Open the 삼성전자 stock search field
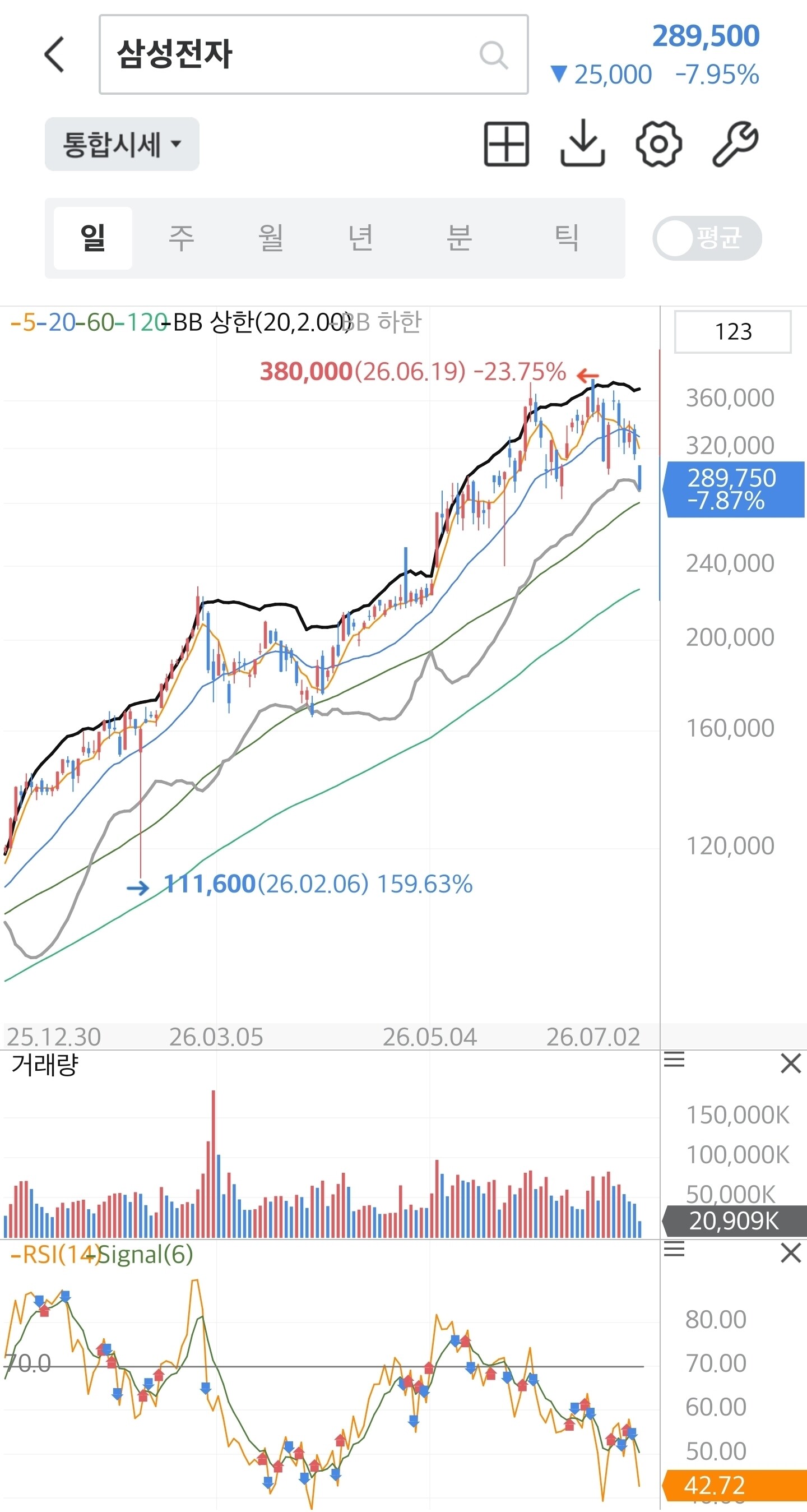807x1512 pixels. [x=313, y=54]
